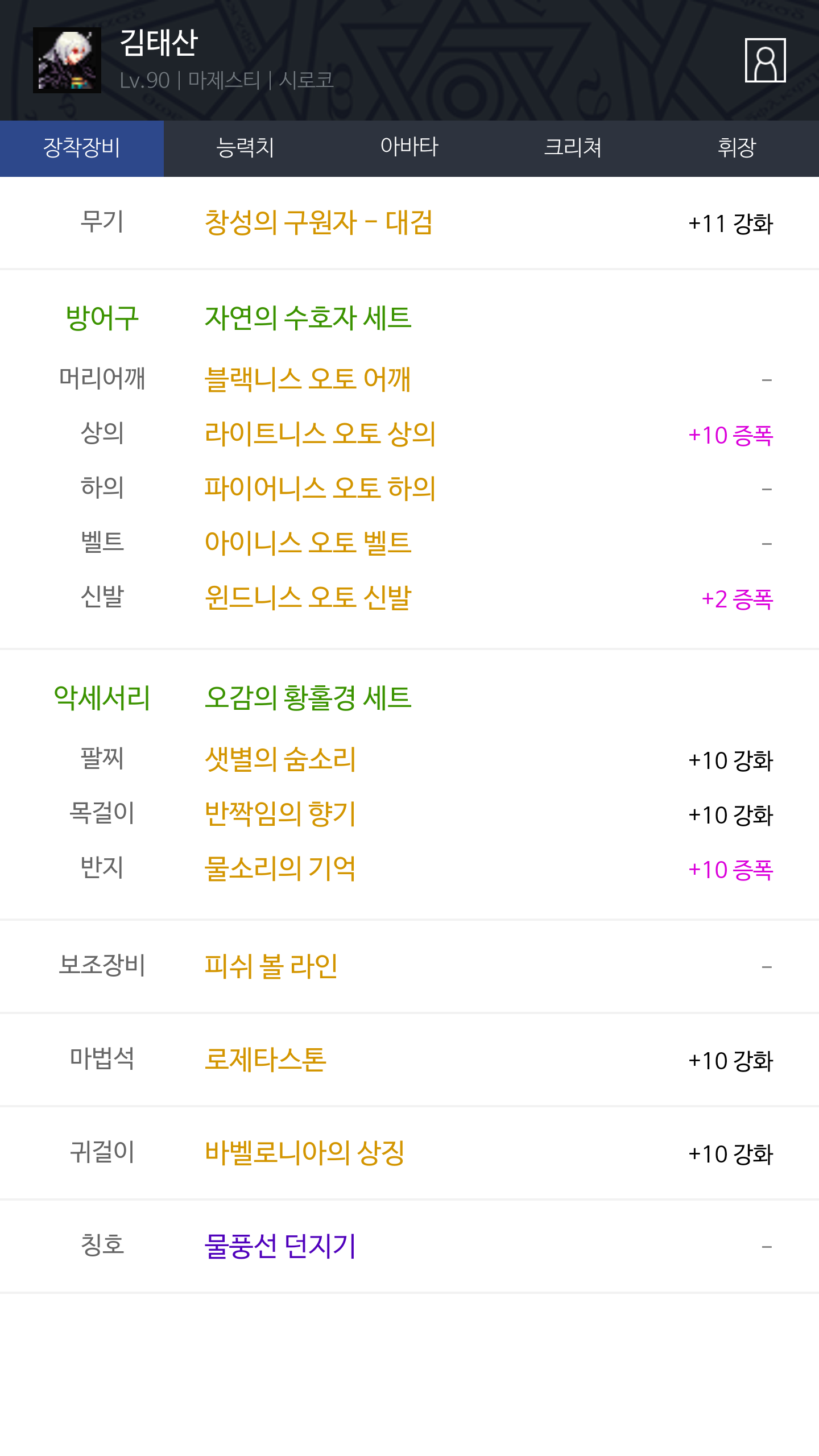The height and width of the screenshot is (1456, 819).
Task: Open title 물풍선 던지기
Action: click(x=280, y=1246)
